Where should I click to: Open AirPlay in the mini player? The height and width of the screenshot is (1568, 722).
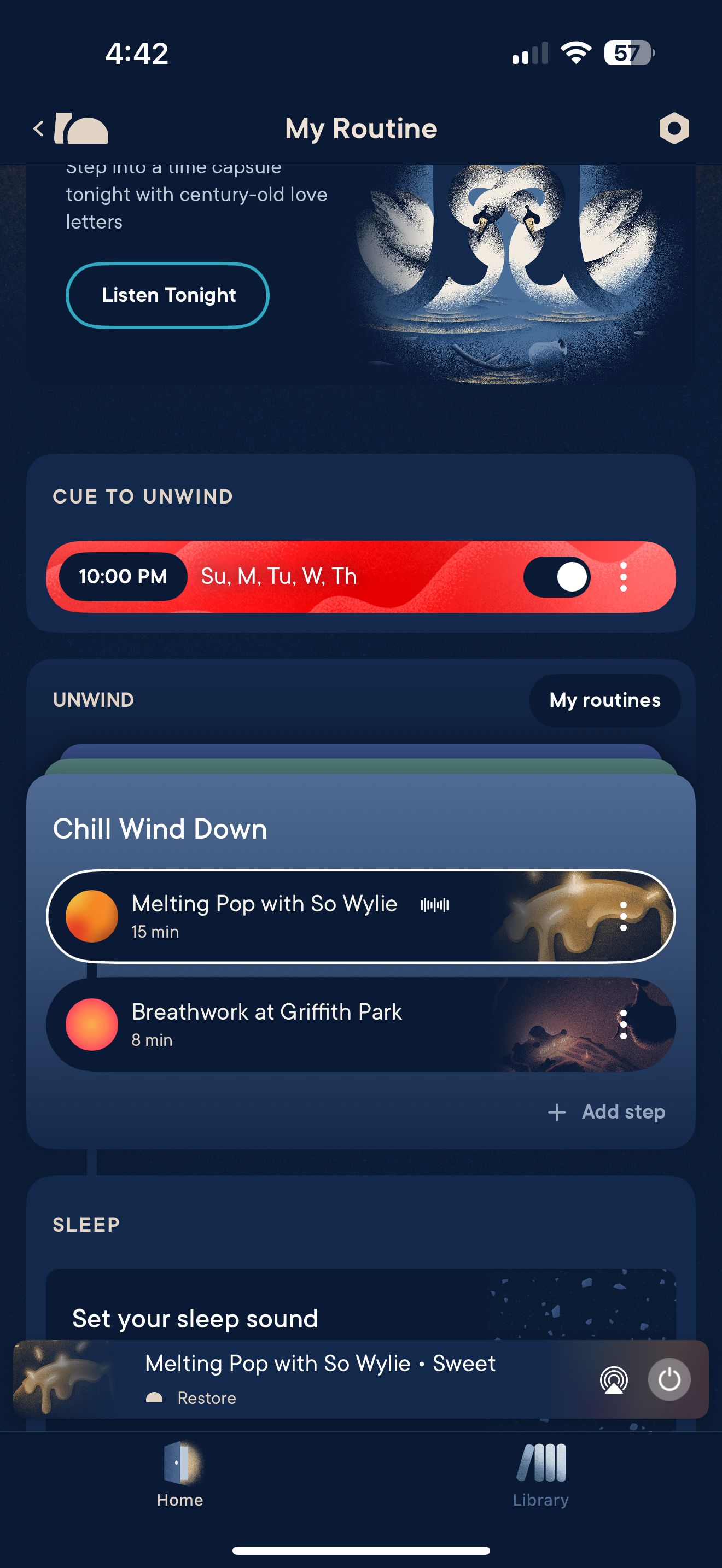pos(614,1379)
